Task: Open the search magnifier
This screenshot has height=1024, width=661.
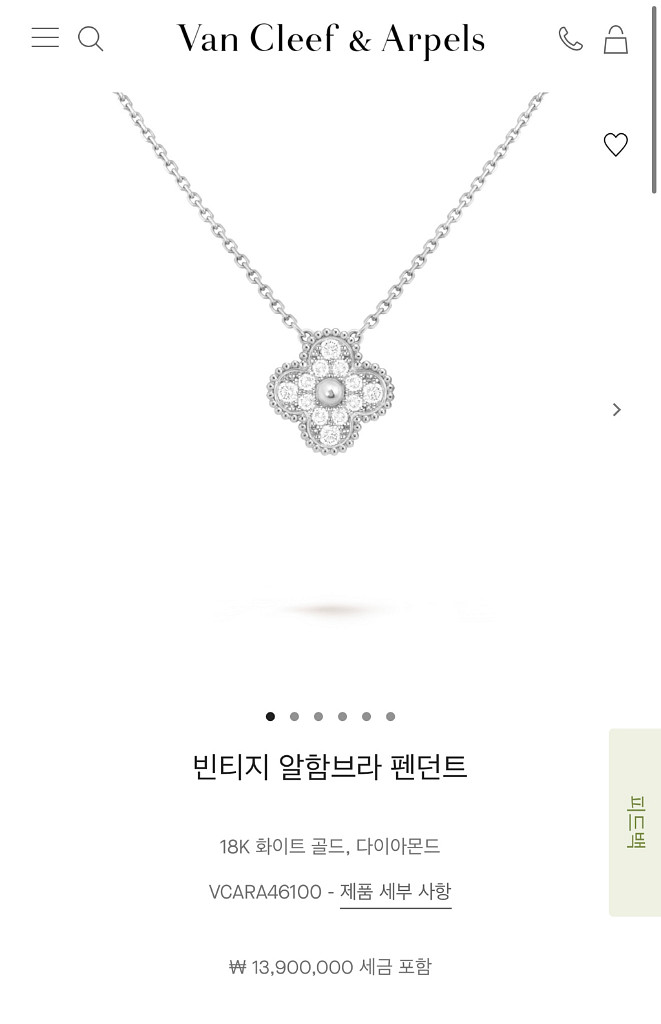Action: point(91,39)
